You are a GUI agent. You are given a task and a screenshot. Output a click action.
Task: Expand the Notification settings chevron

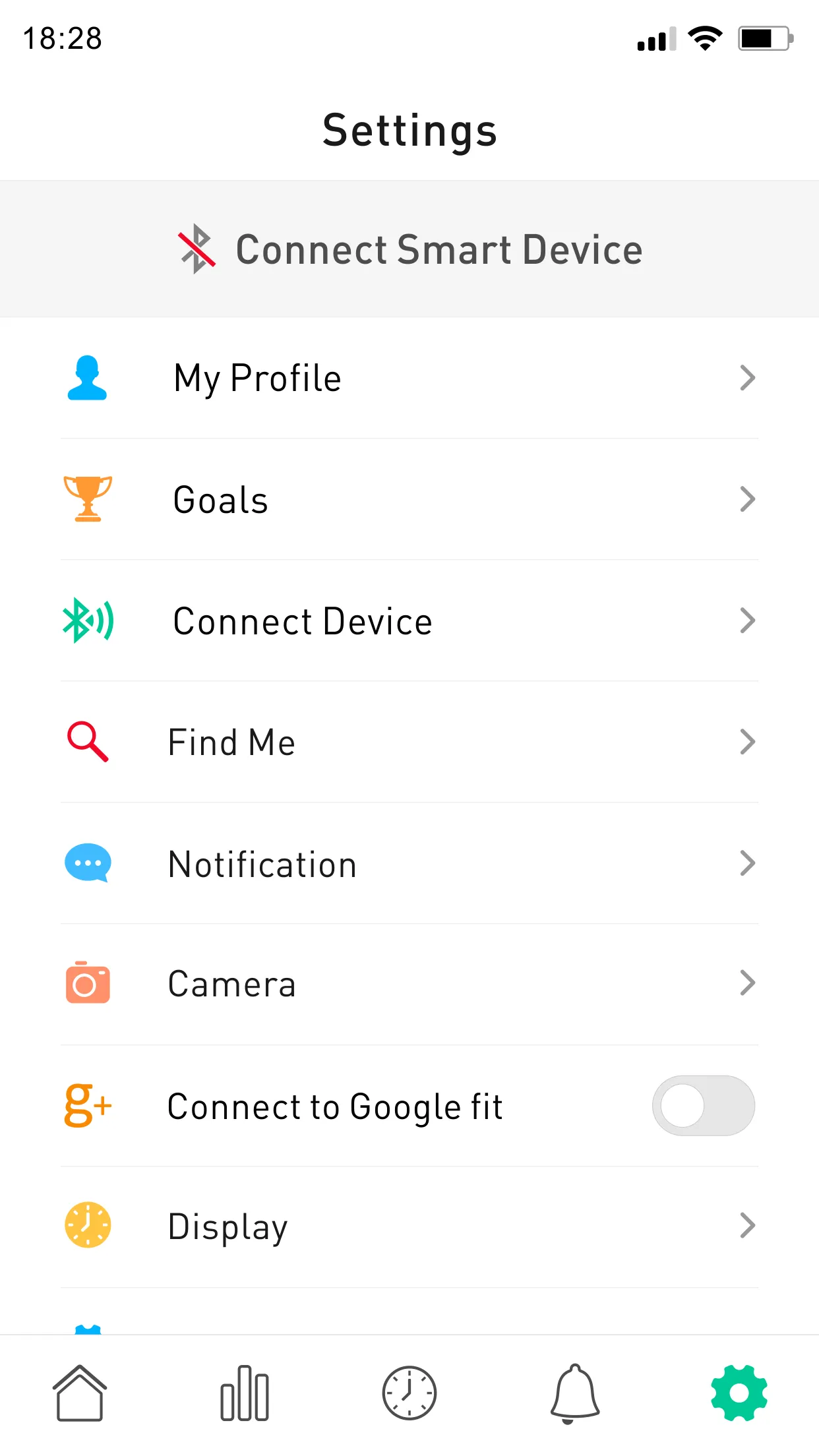(x=747, y=864)
